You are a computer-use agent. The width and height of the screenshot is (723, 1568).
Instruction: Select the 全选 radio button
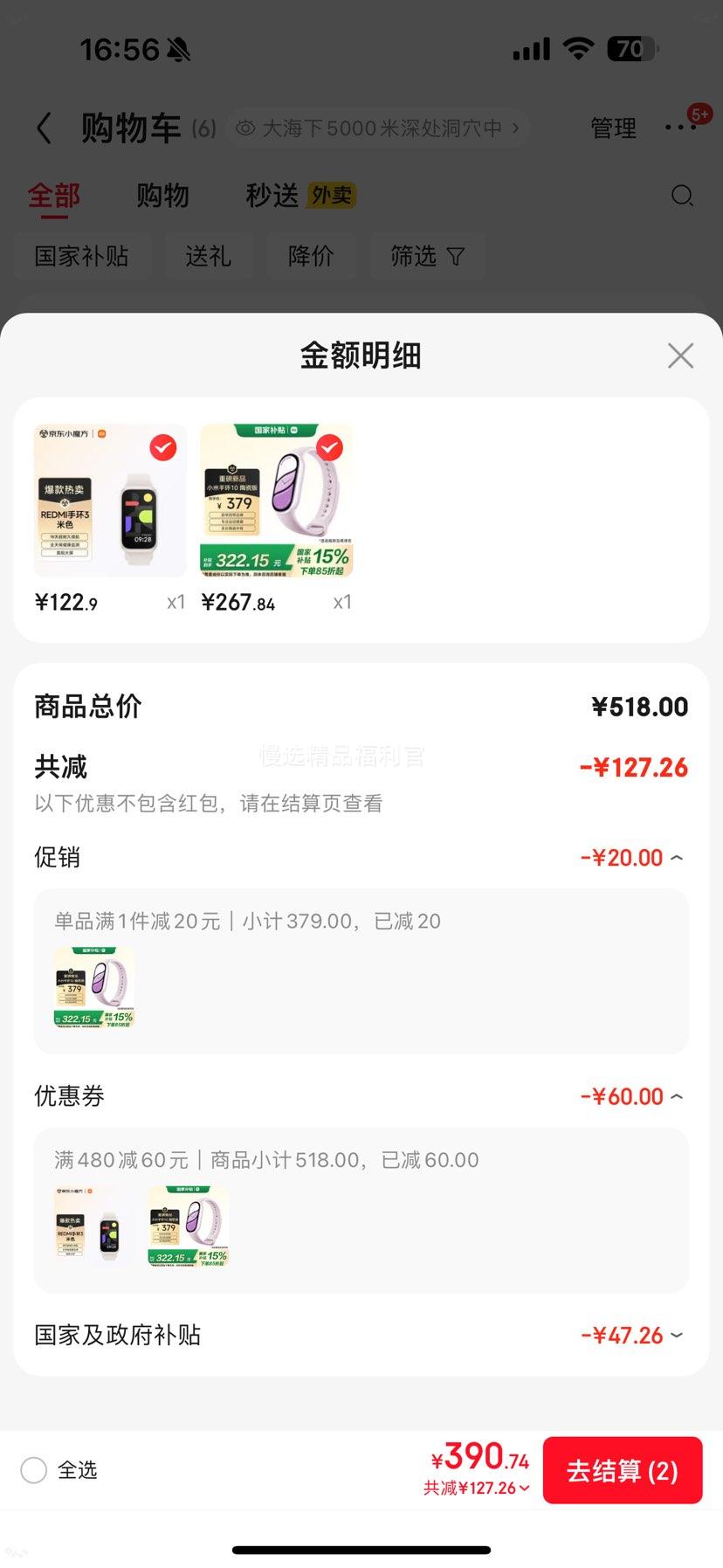(x=33, y=1470)
